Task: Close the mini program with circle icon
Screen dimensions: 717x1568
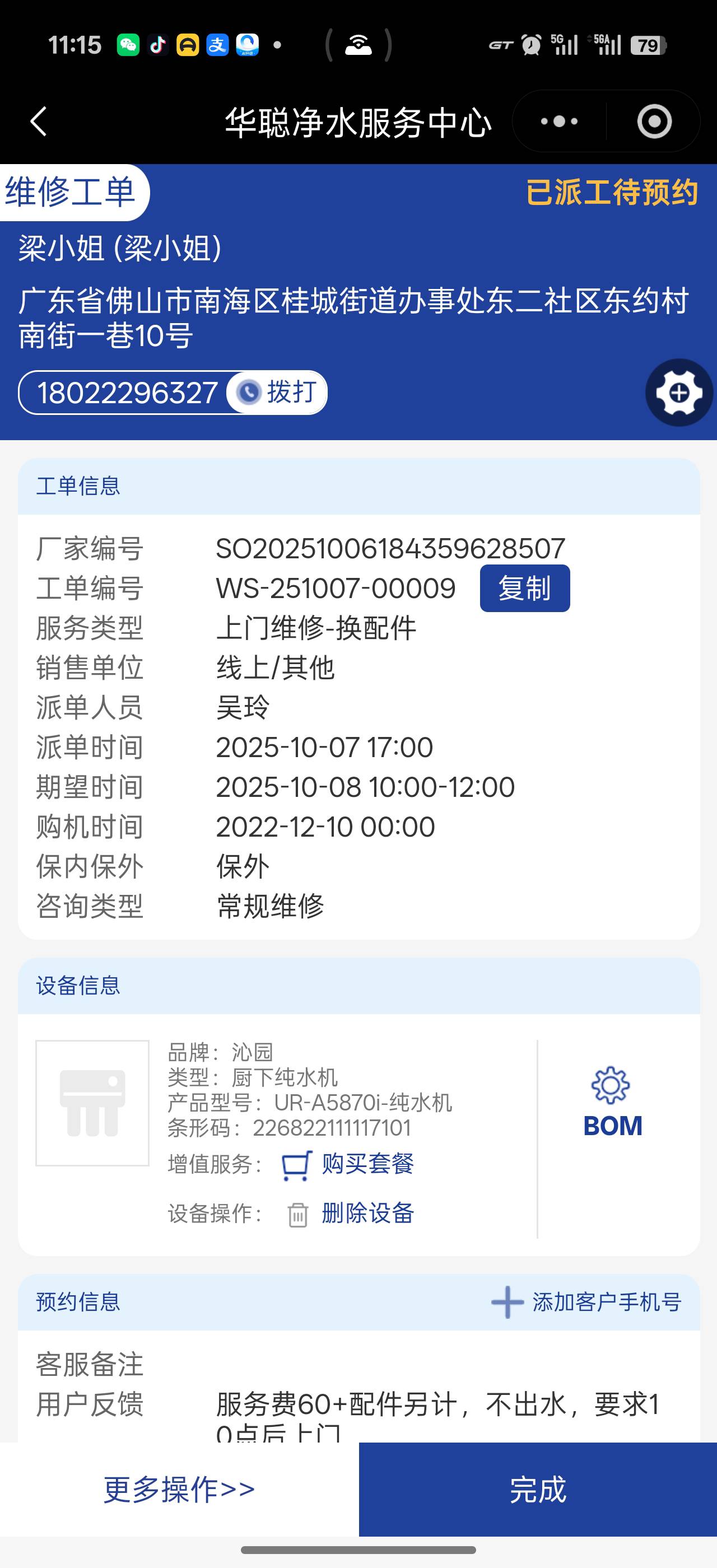Action: click(654, 122)
